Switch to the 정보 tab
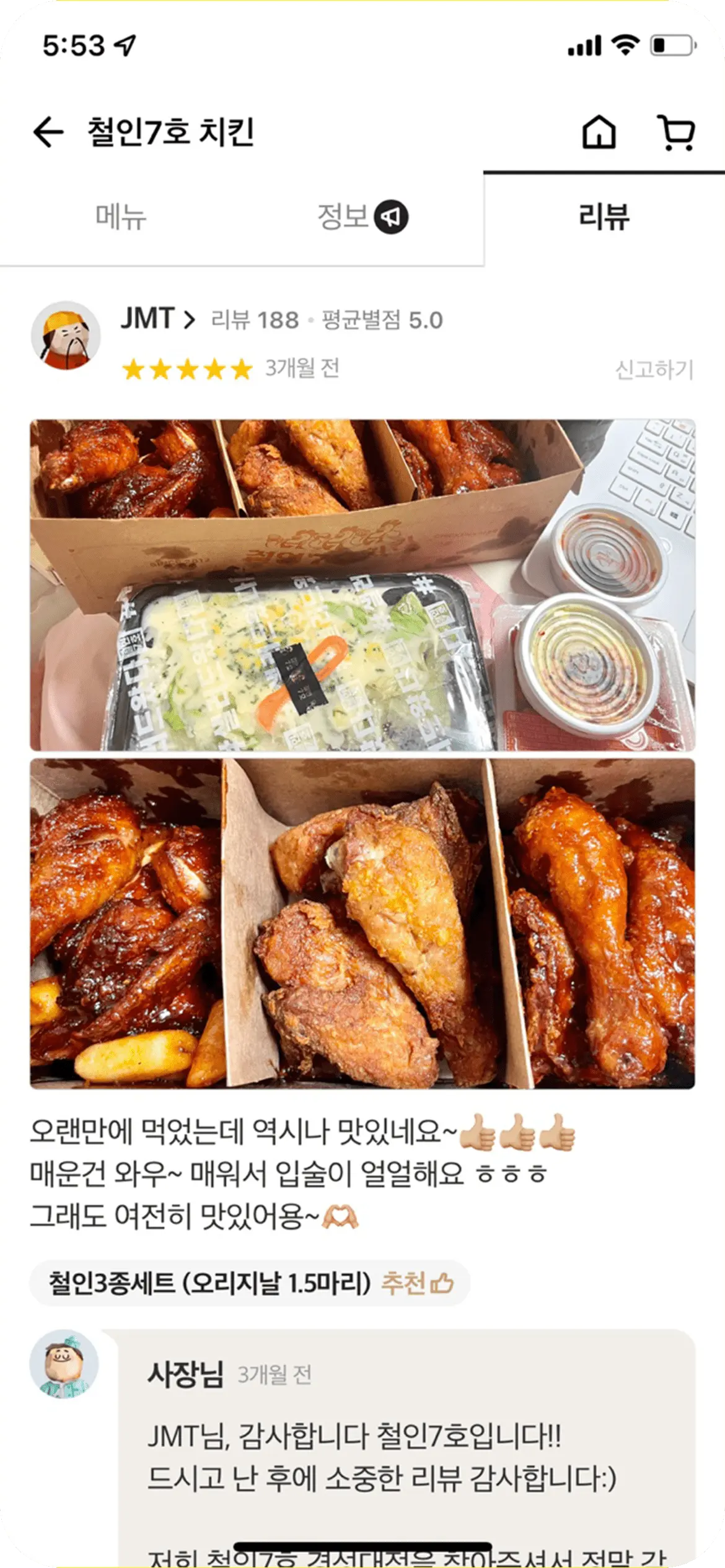 pyautogui.click(x=362, y=217)
